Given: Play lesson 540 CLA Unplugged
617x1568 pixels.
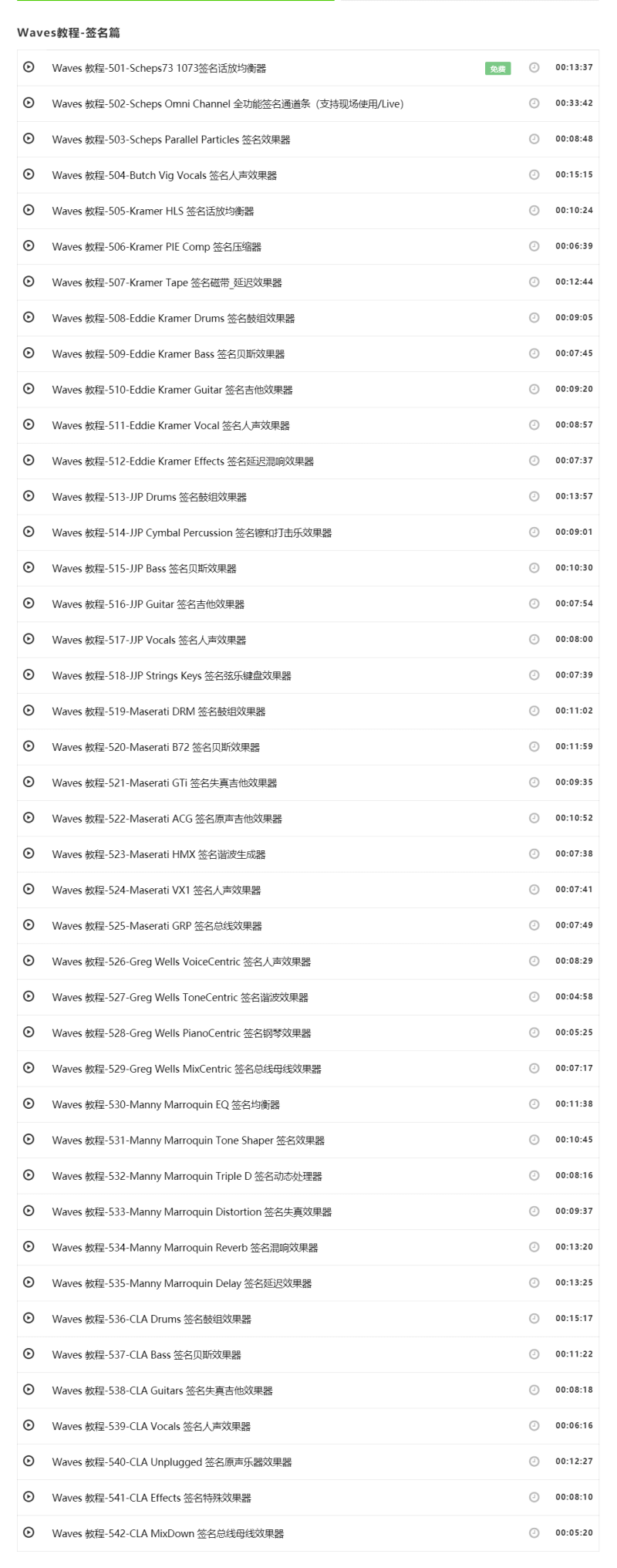Looking at the screenshot, I should coord(29,1461).
